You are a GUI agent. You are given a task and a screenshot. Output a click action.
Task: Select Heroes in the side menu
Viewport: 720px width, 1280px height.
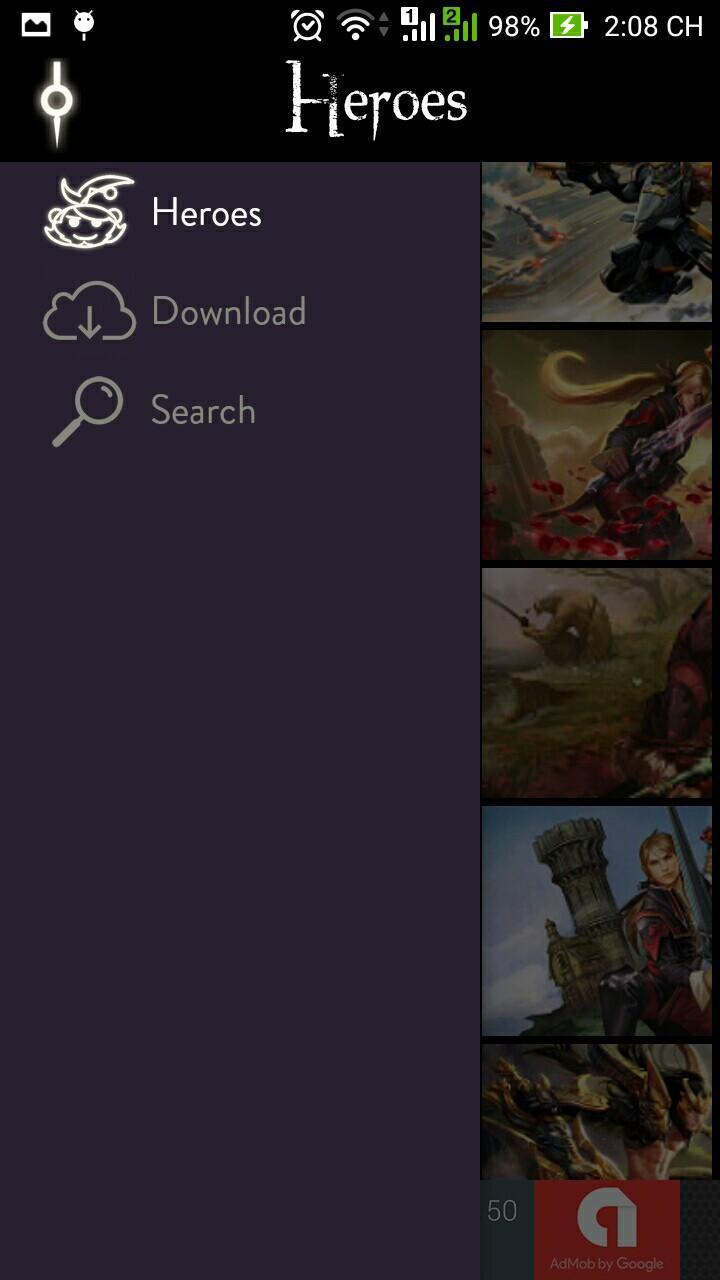point(205,213)
